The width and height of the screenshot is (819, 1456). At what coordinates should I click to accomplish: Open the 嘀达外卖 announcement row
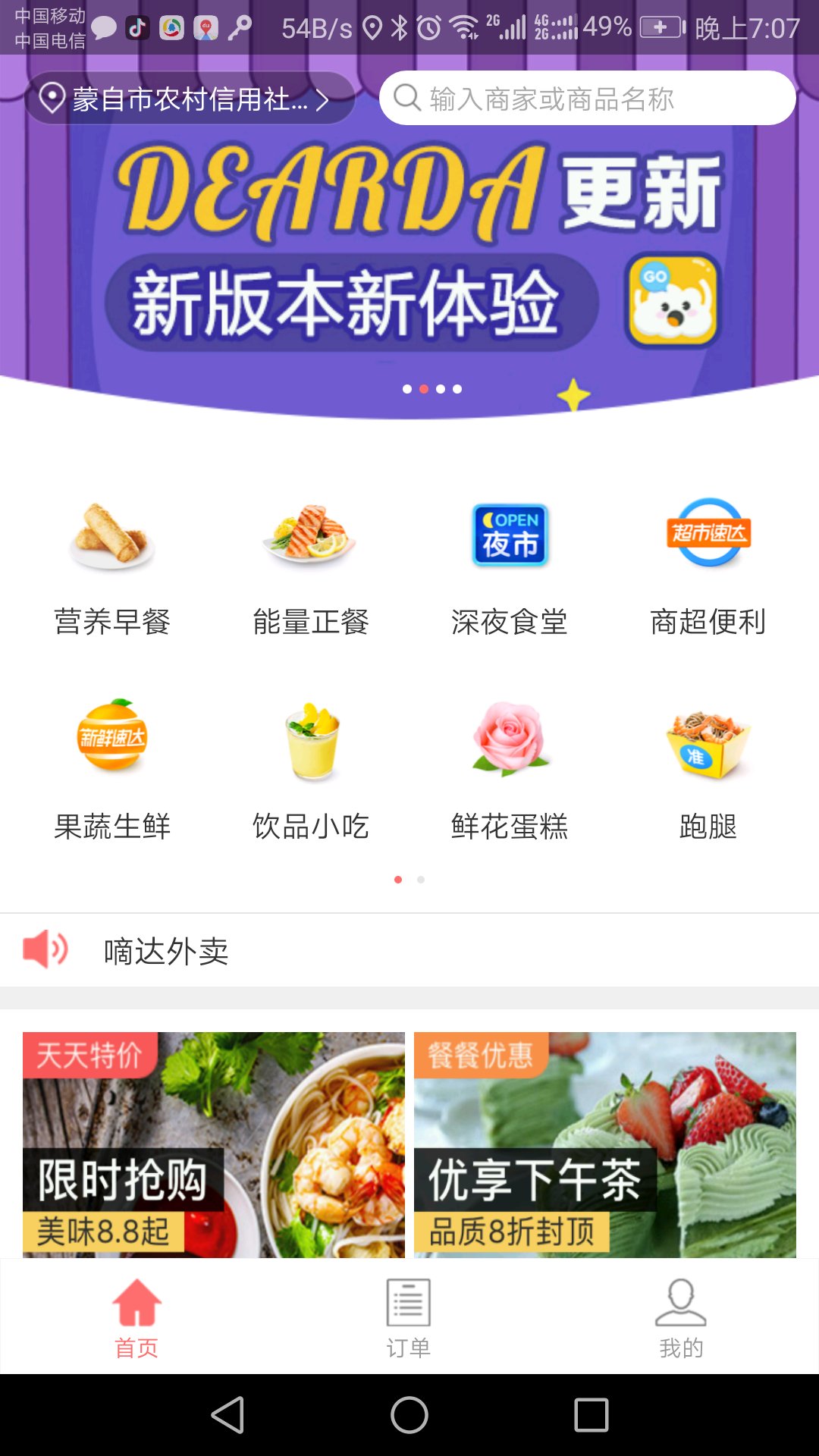pos(409,951)
